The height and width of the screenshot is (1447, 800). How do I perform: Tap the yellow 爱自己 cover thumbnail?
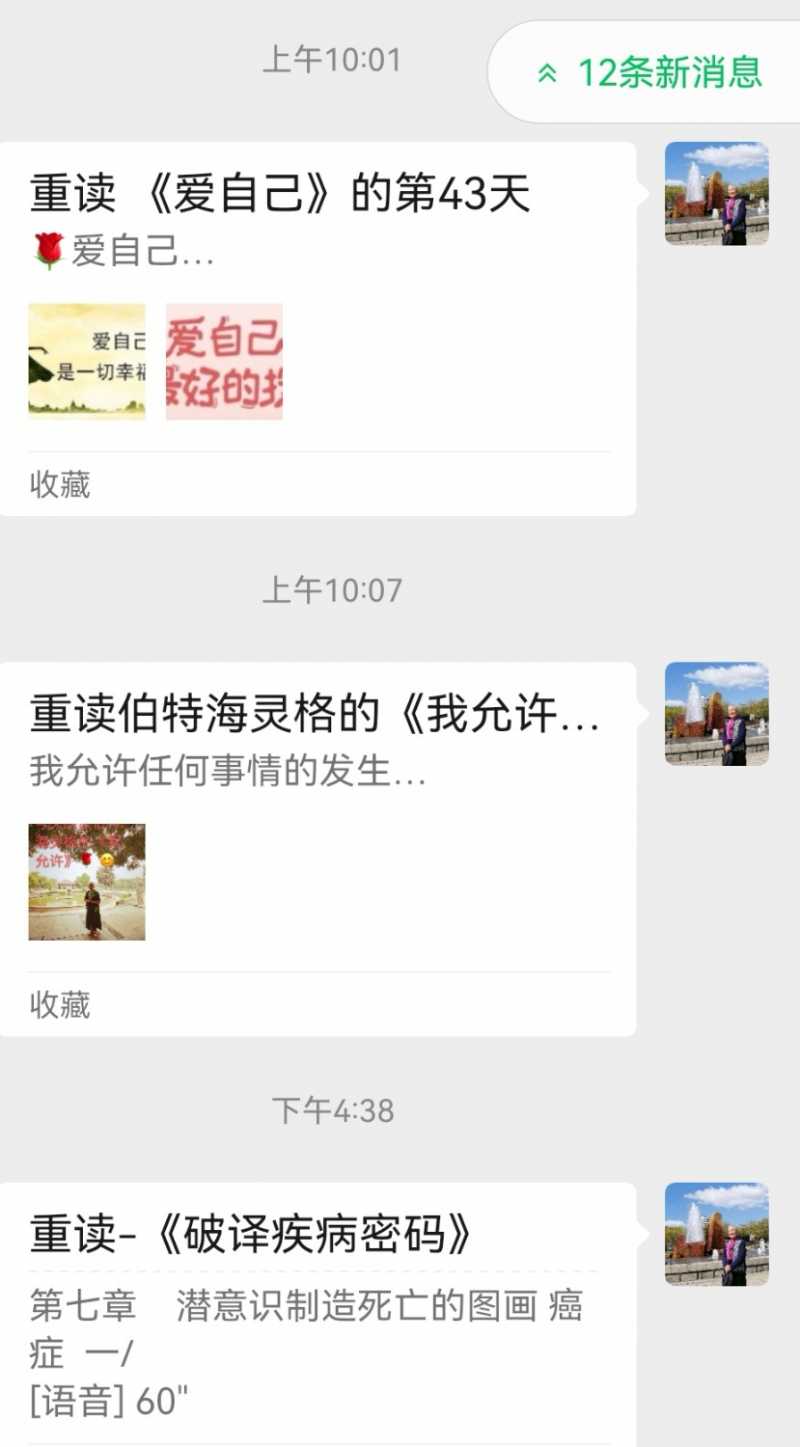point(86,362)
